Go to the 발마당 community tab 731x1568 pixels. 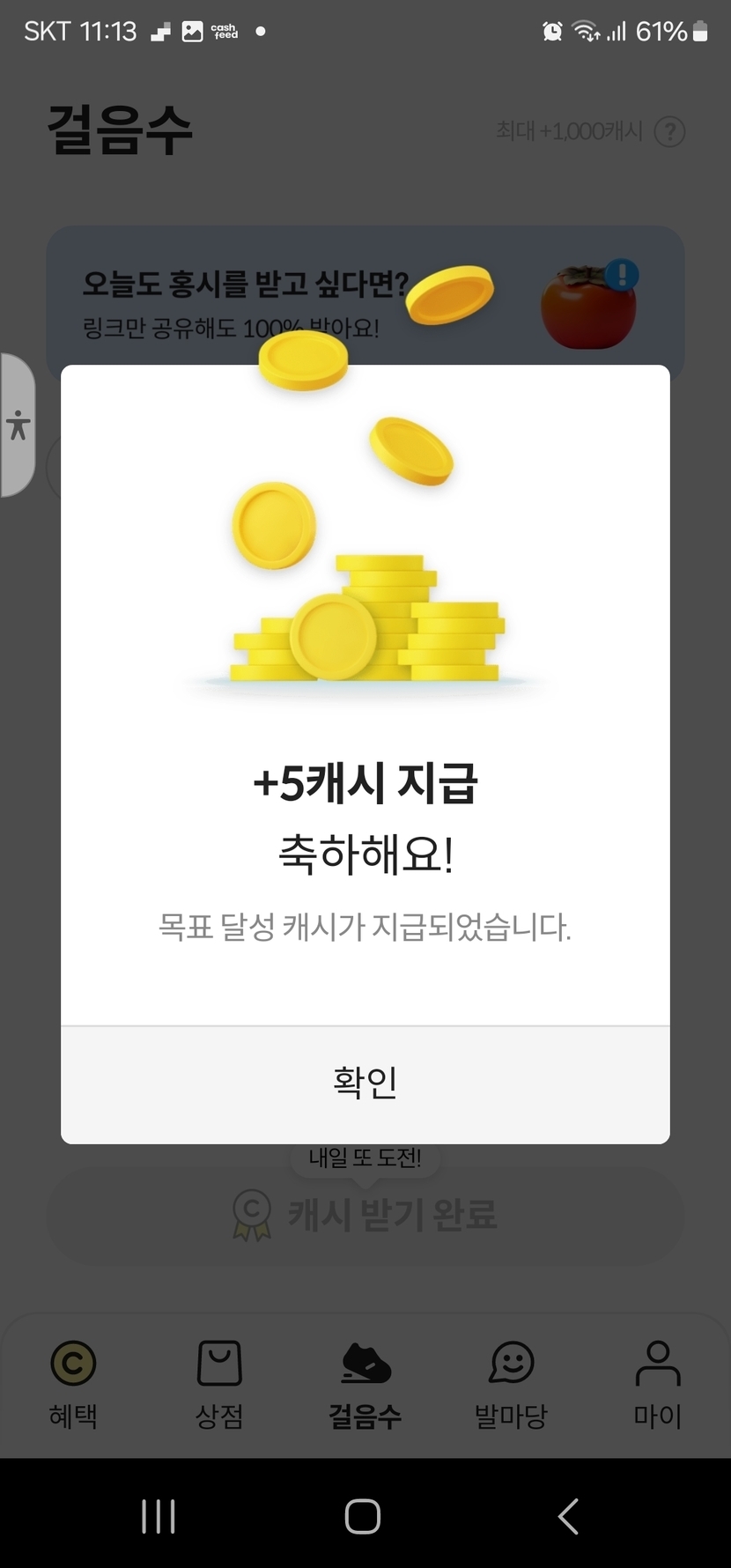pos(511,1383)
